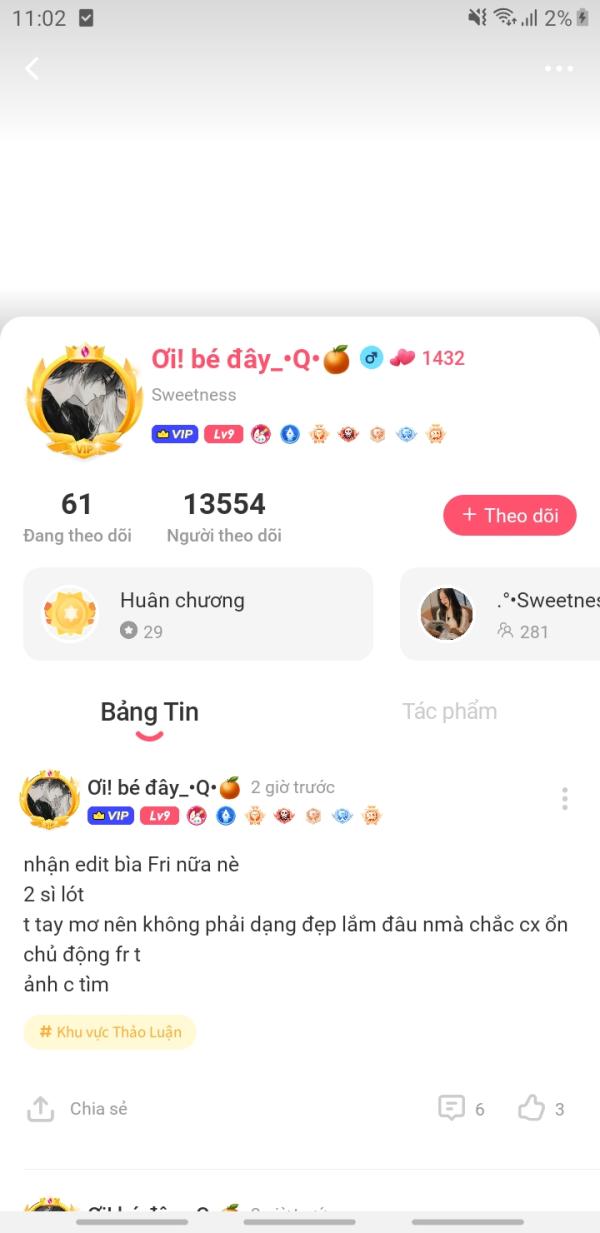
Task: Tap the VIP badge under Sweetness
Action: pyautogui.click(x=174, y=434)
